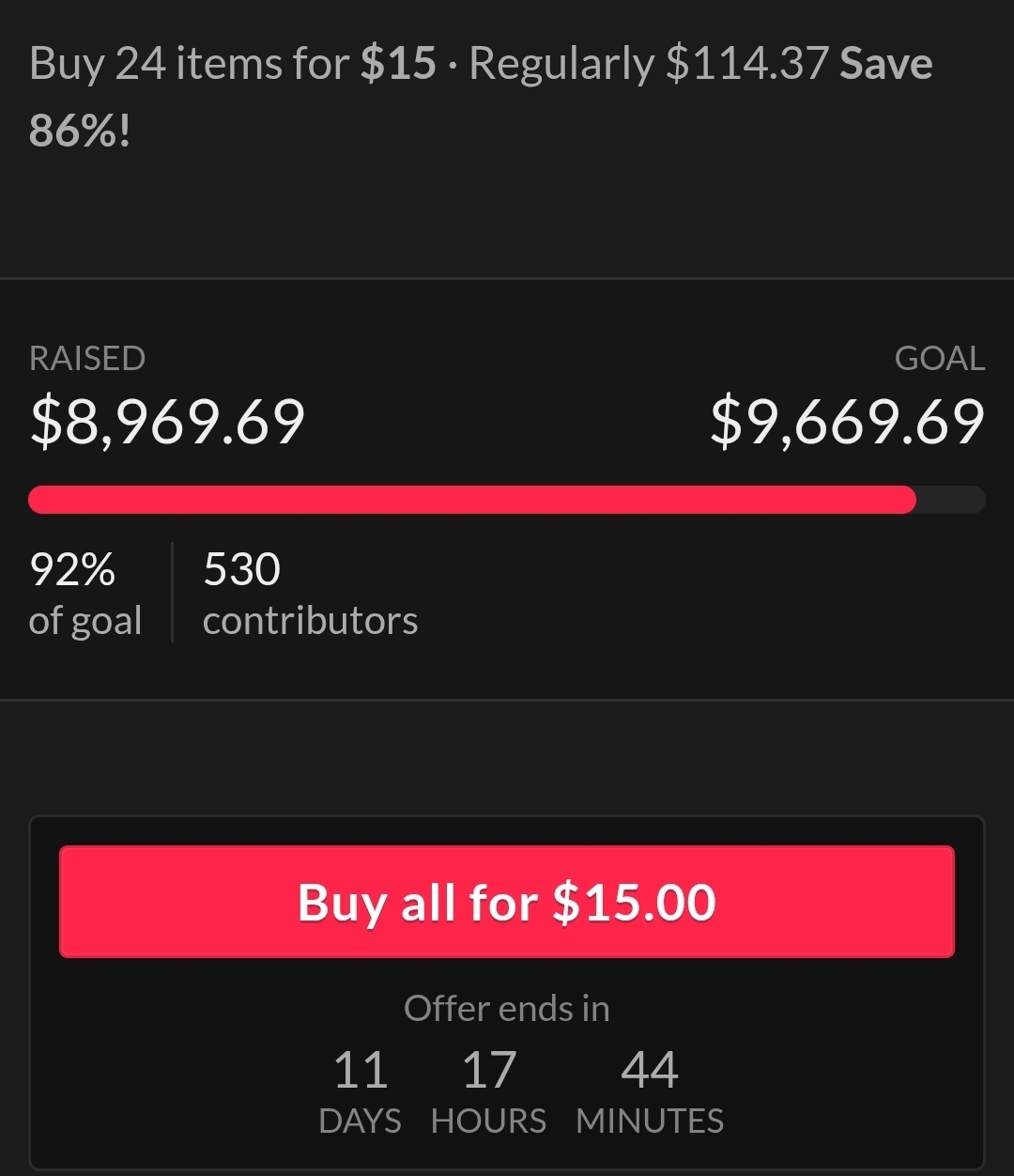
Task: Tap the Buy all for $15.00 button
Action: click(507, 902)
